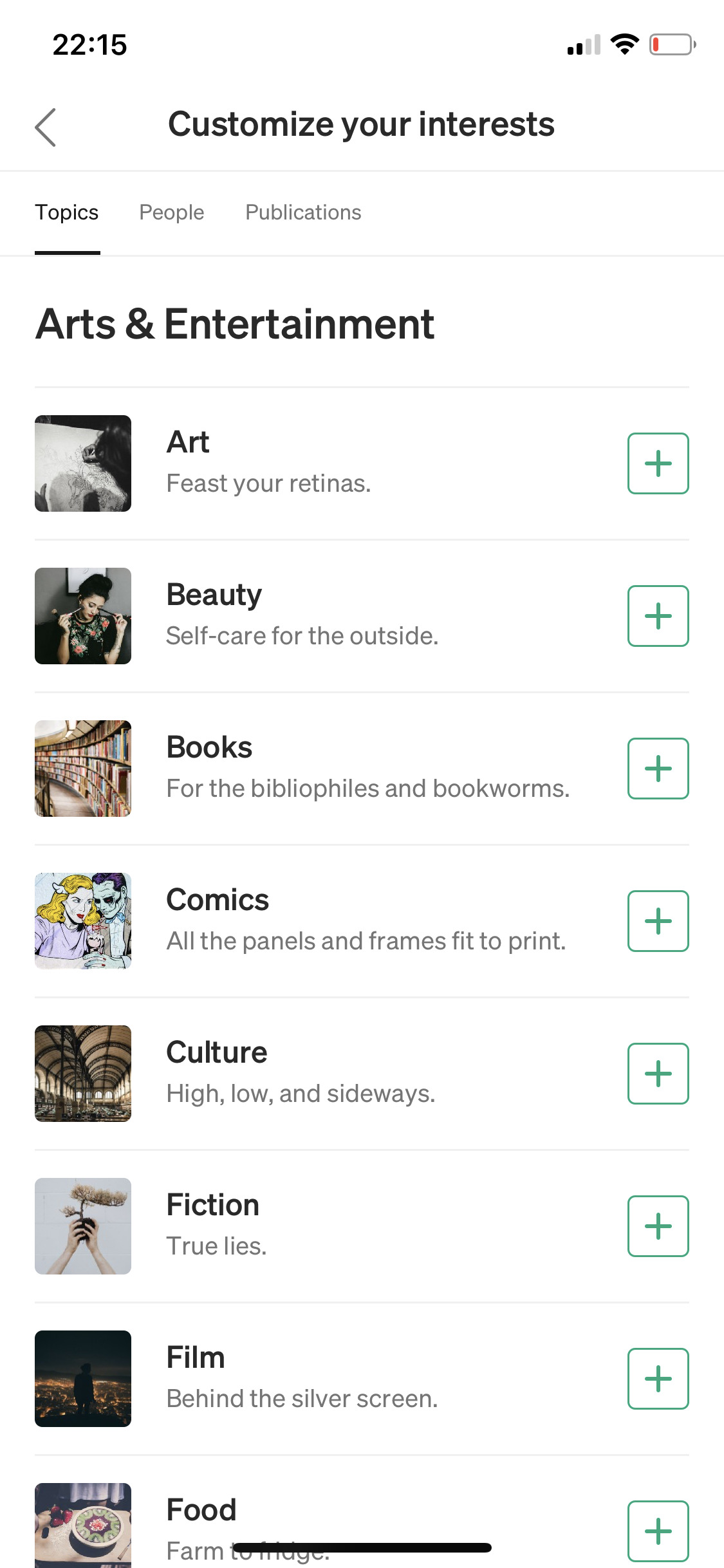
Task: Add Culture to your interests
Action: [658, 1073]
